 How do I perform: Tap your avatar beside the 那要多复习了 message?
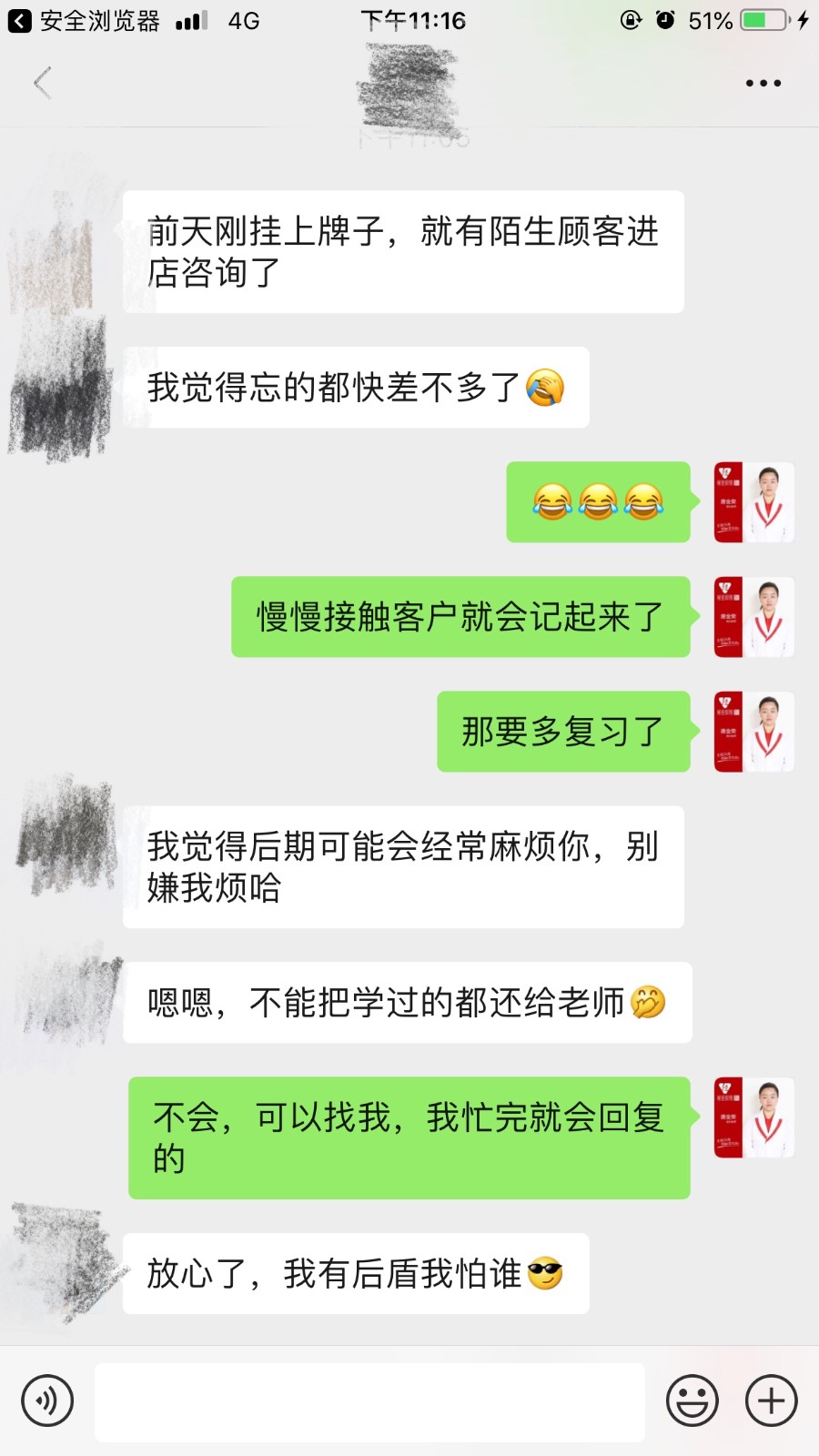click(x=753, y=731)
